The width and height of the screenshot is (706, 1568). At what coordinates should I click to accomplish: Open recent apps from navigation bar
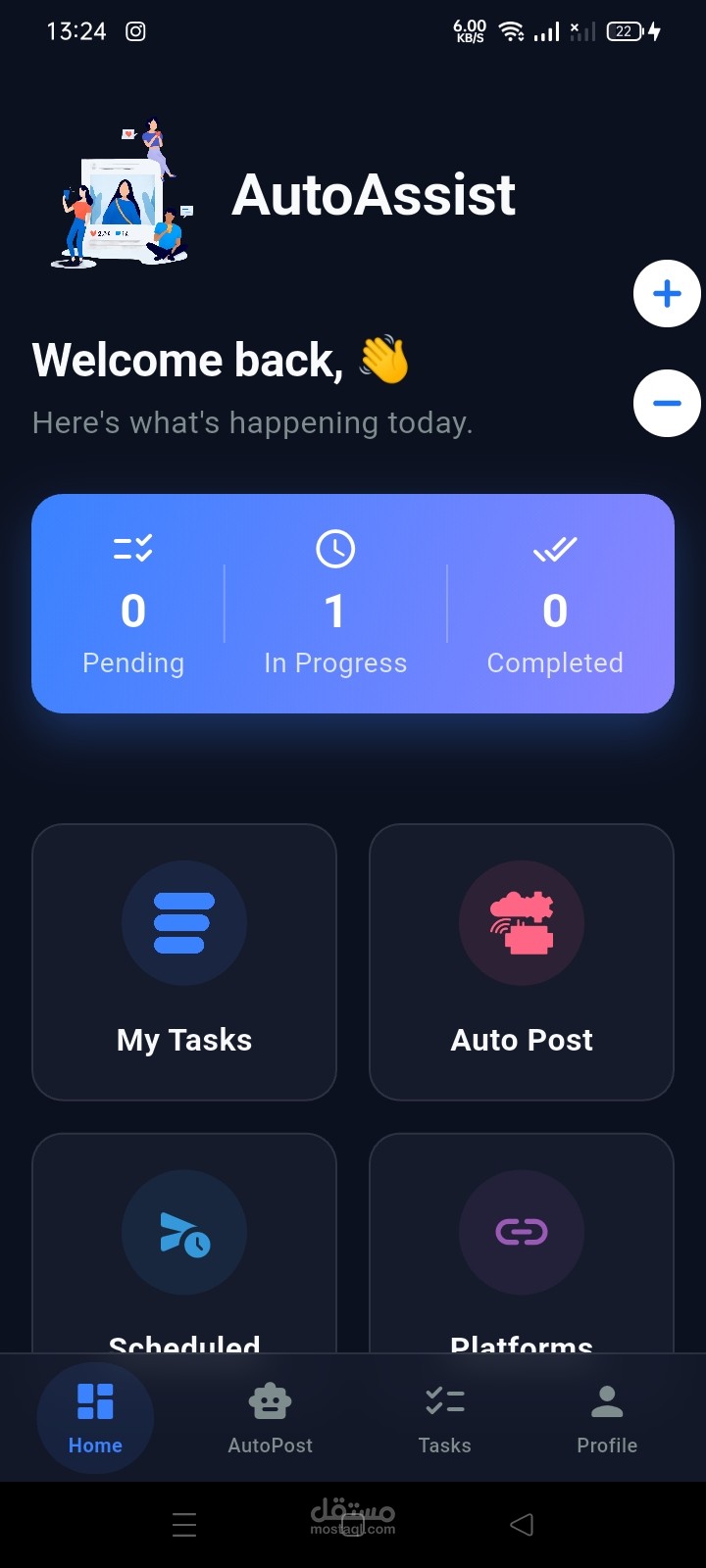(184, 1525)
